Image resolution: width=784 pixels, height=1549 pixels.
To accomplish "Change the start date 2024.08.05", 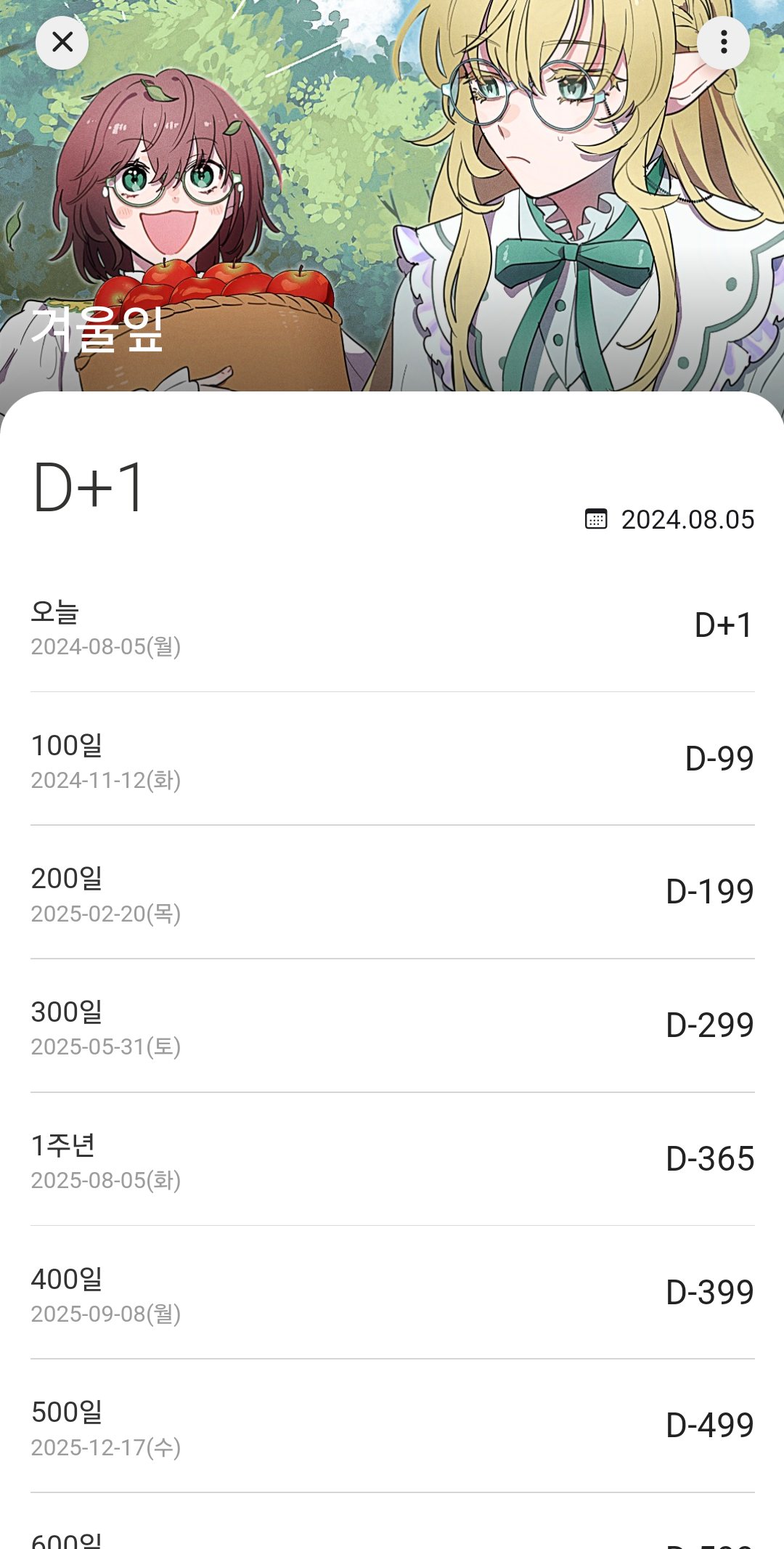I will point(671,520).
